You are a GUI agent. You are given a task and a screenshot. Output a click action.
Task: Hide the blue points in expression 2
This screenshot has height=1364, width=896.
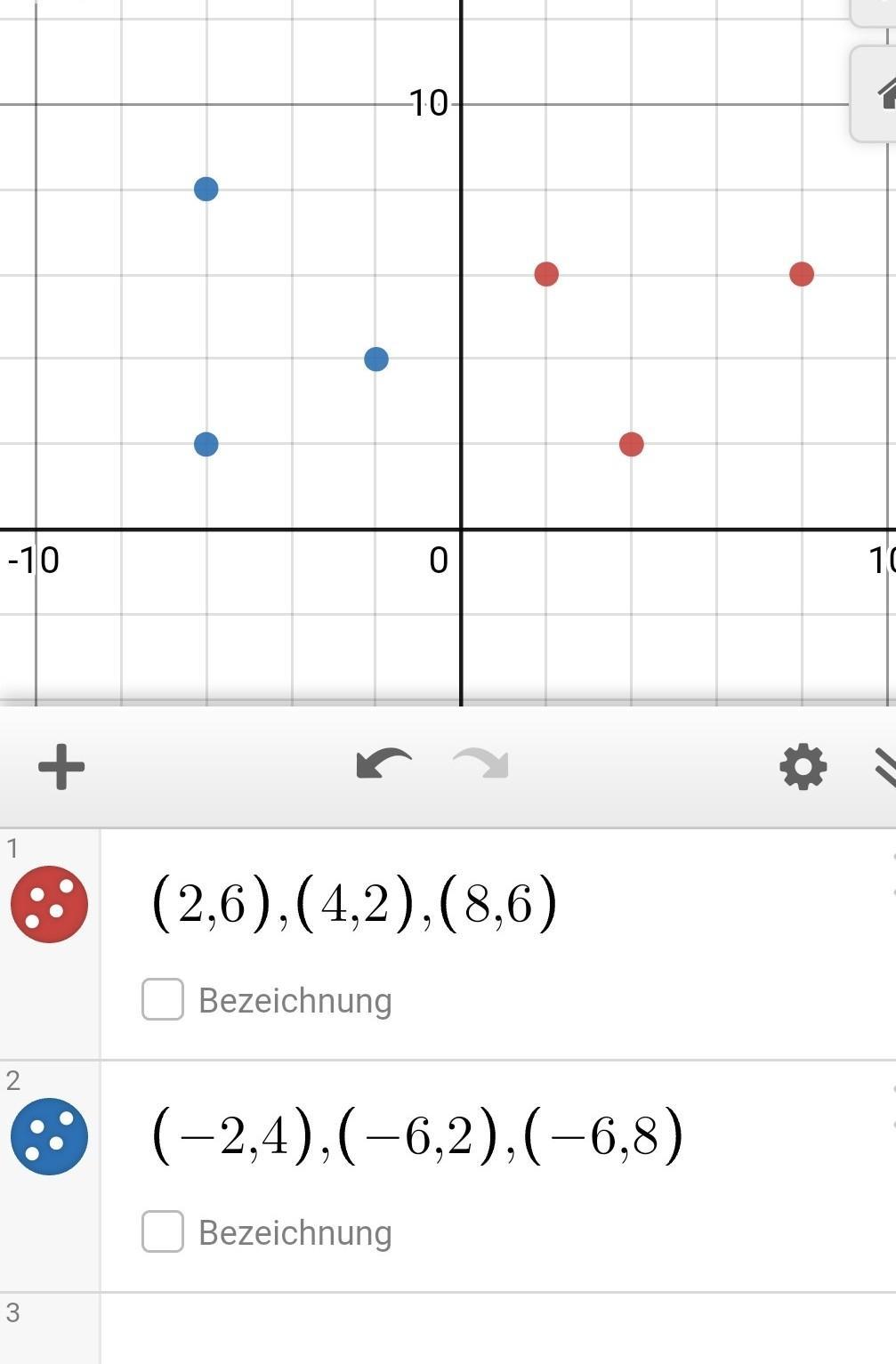[x=49, y=1136]
